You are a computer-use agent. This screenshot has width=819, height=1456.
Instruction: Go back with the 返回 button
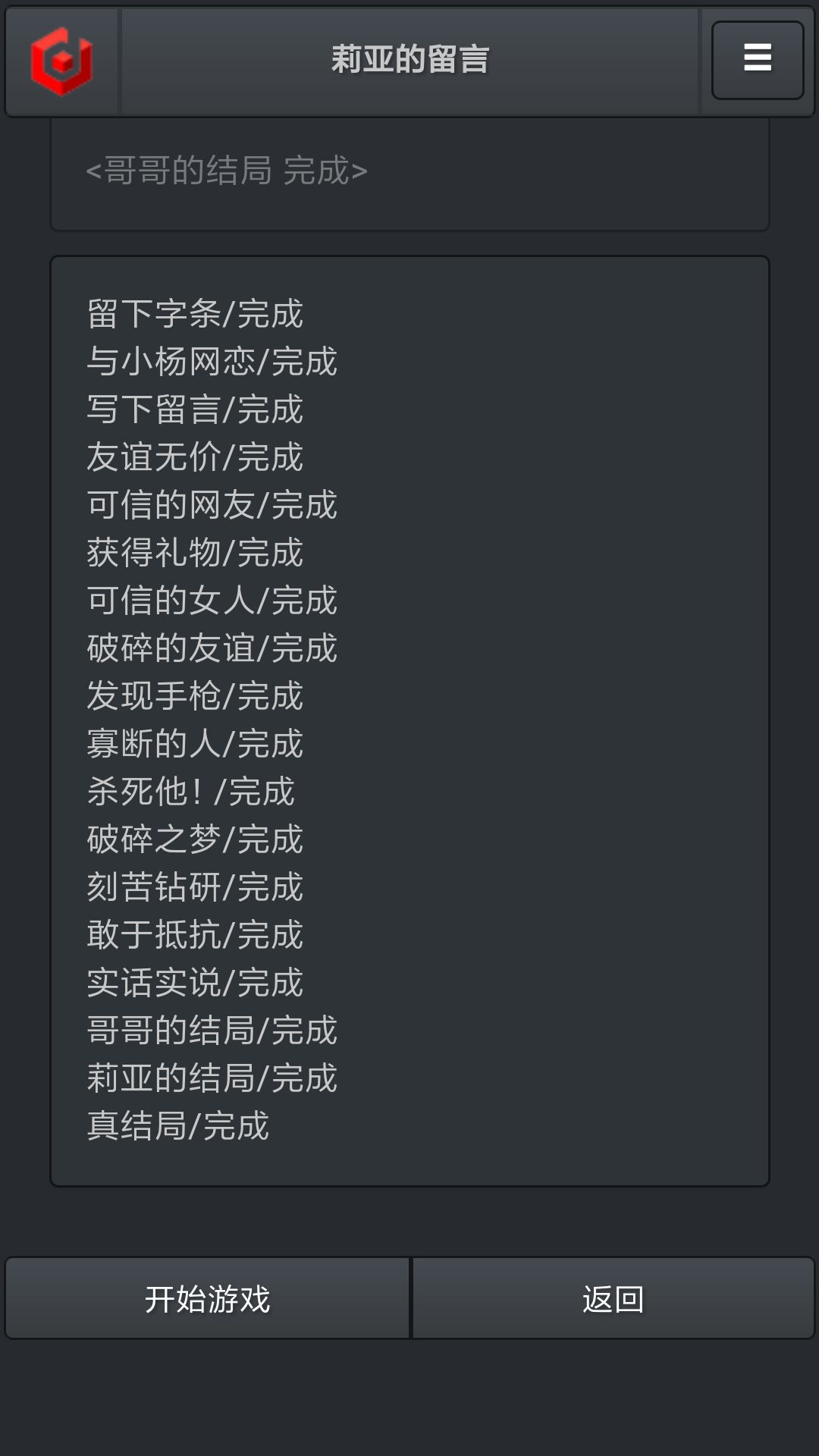pos(613,1298)
